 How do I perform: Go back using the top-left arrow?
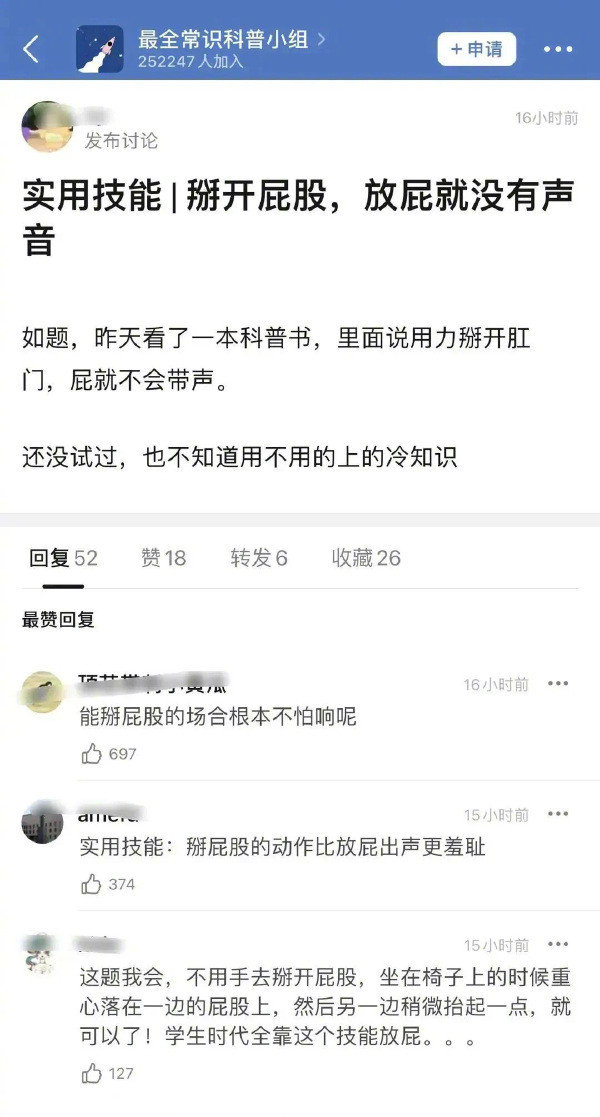click(32, 49)
